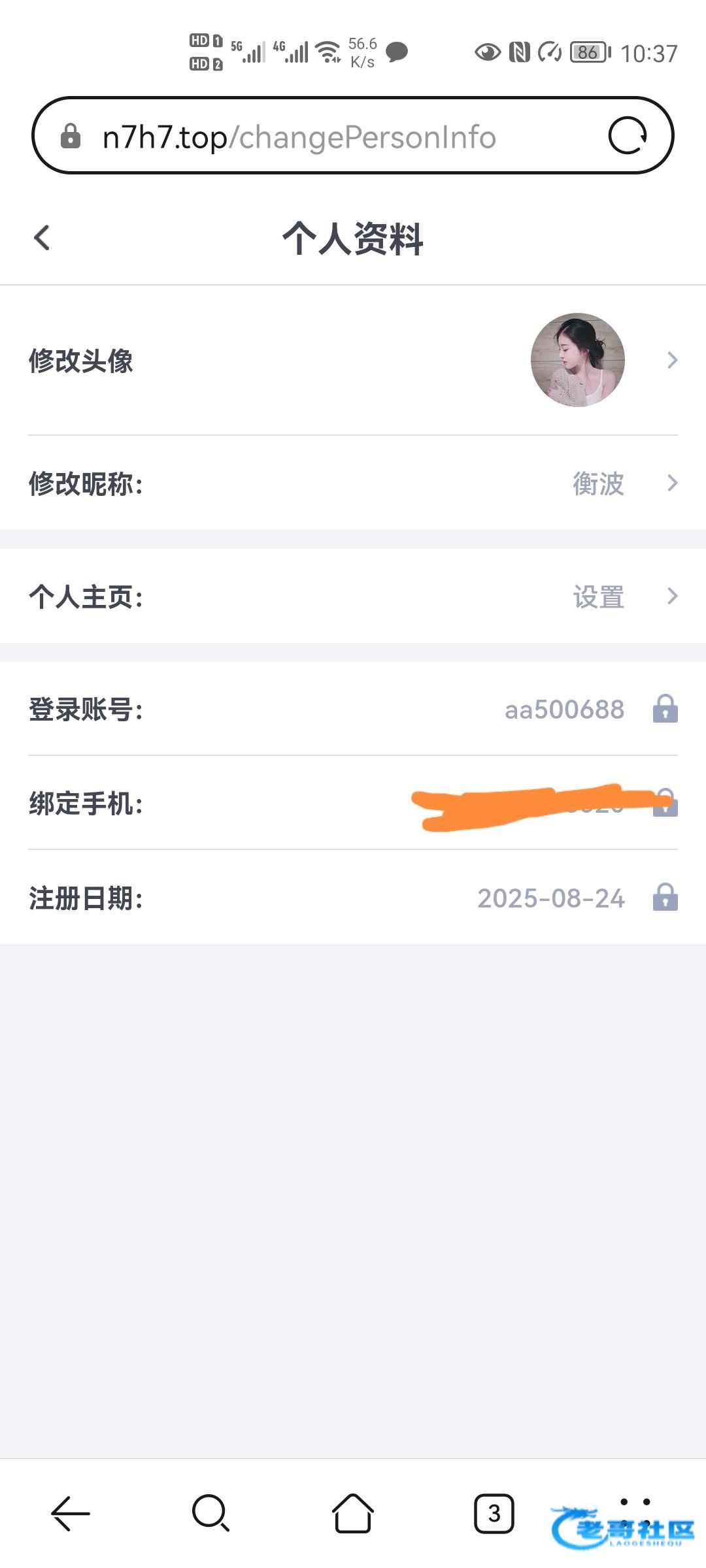Viewport: 706px width, 1568px height.
Task: Reload the page using the refresh icon
Action: pyautogui.click(x=628, y=136)
